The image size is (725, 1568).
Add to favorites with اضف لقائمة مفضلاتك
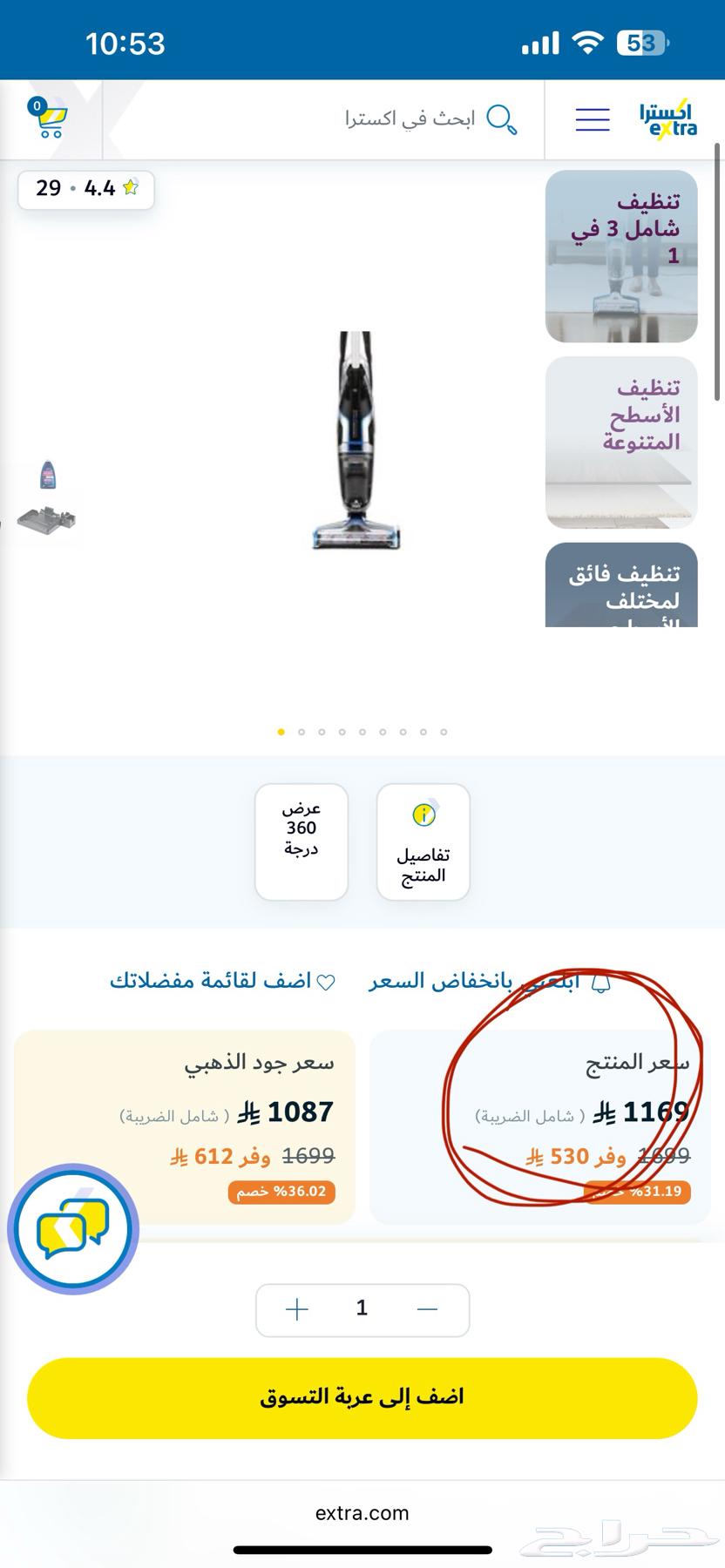[x=223, y=982]
